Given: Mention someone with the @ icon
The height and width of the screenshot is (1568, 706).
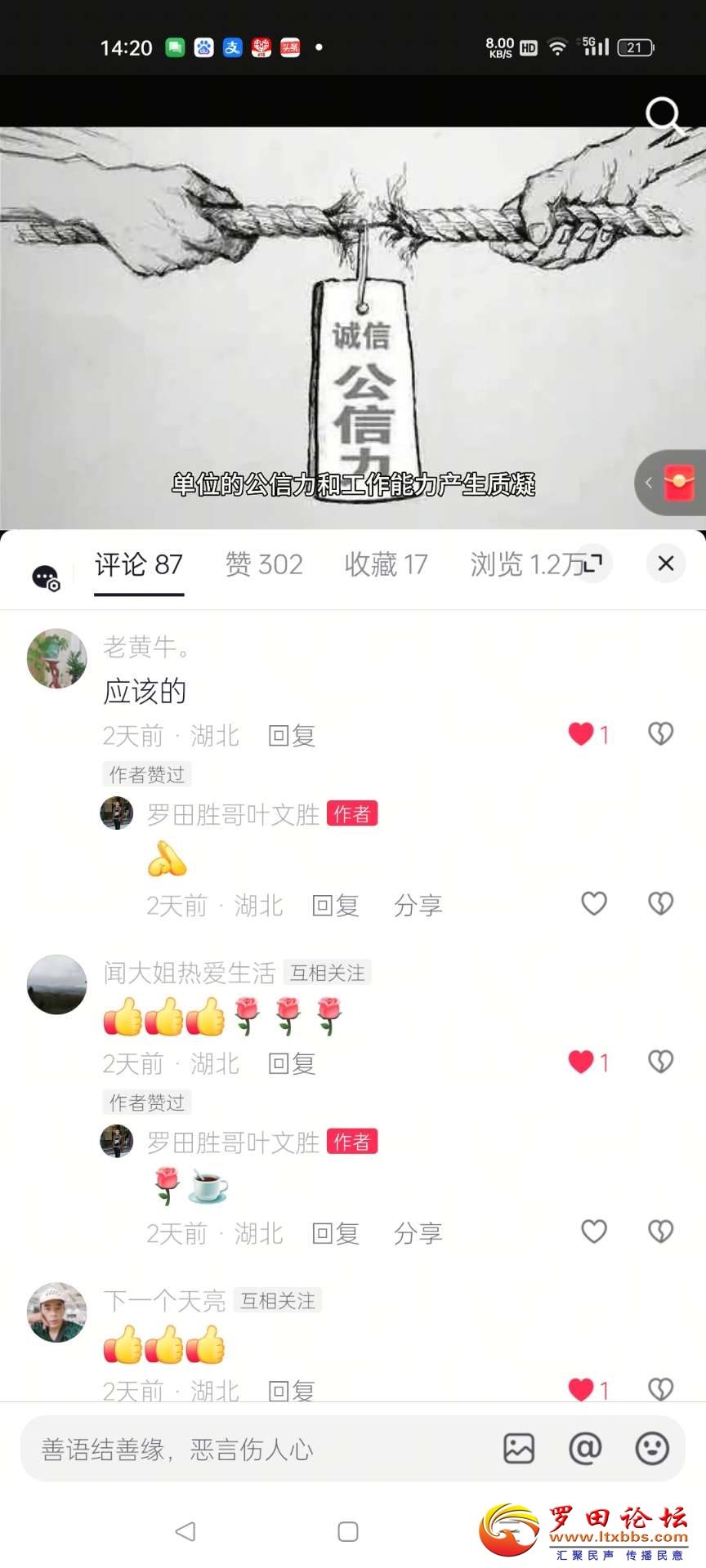Looking at the screenshot, I should 585,1449.
